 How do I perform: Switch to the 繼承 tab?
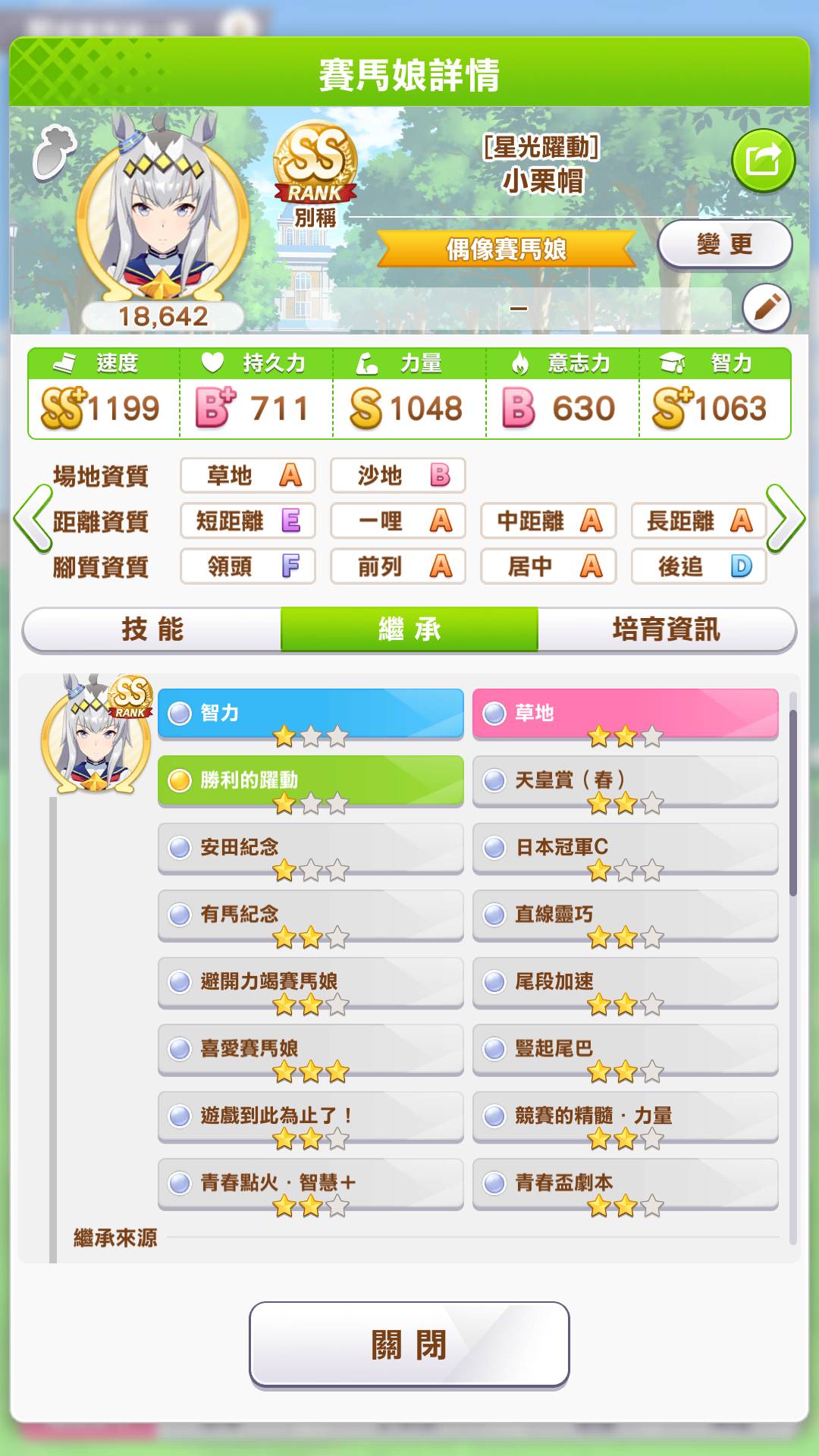409,629
